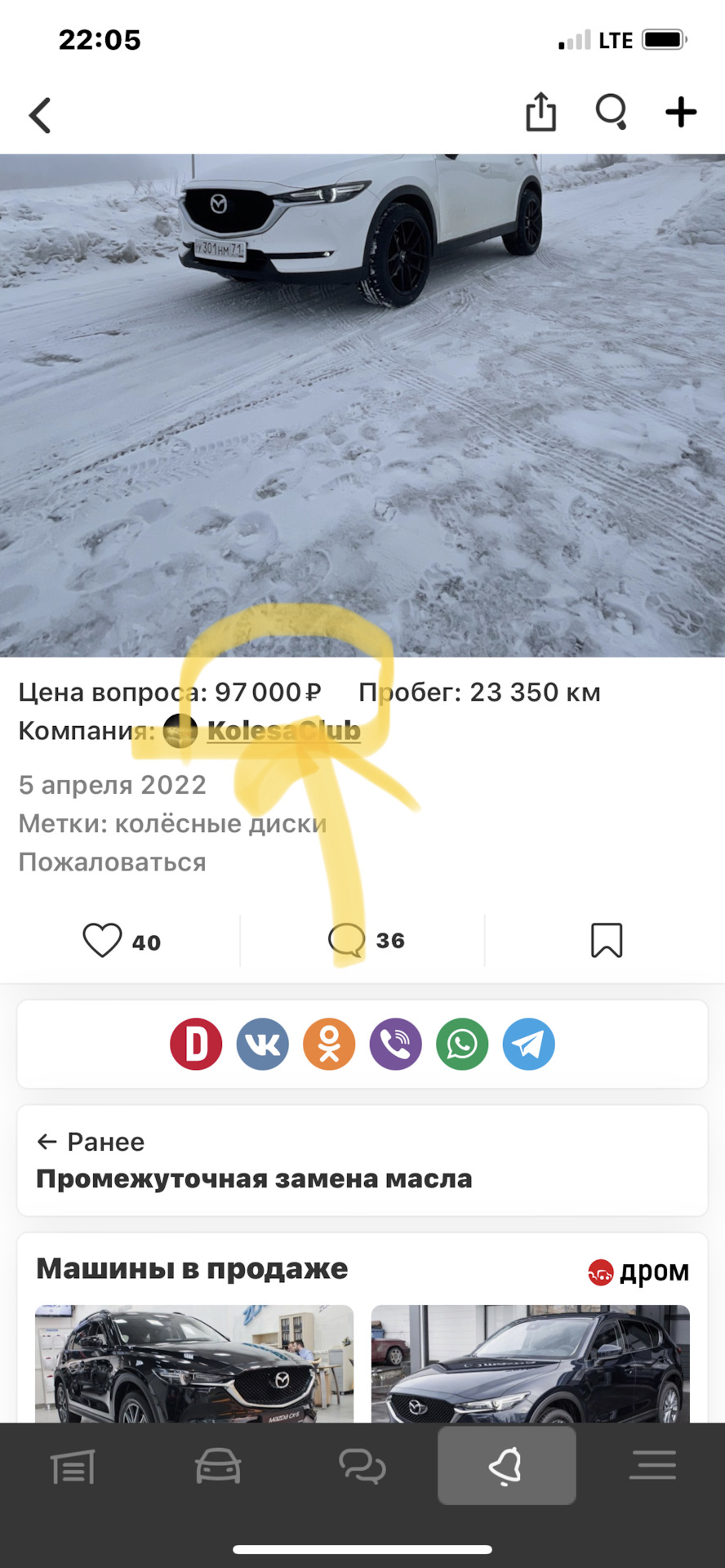Open the messages tab in bottom bar

coord(362,1467)
